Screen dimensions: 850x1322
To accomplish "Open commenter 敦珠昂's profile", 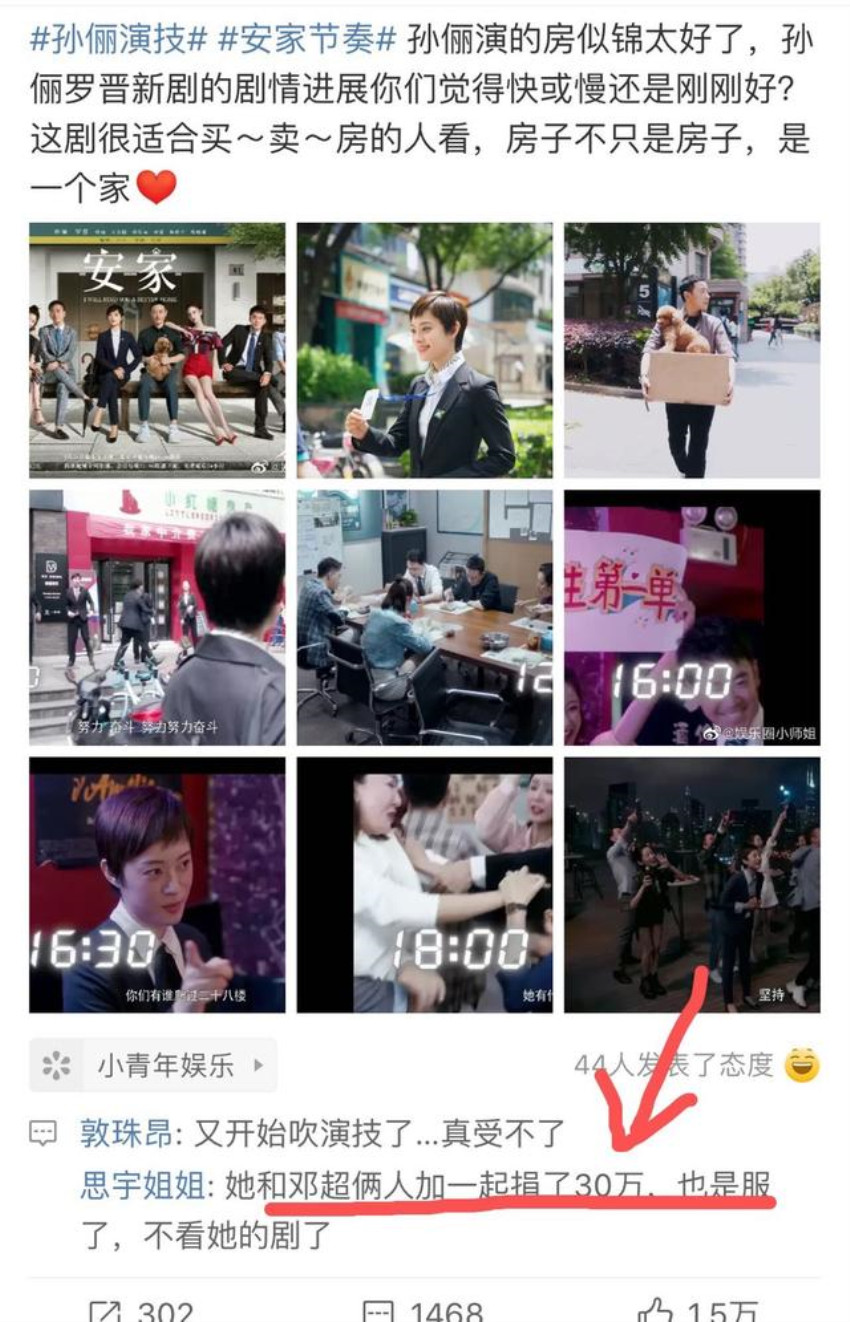I will [x=125, y=1134].
